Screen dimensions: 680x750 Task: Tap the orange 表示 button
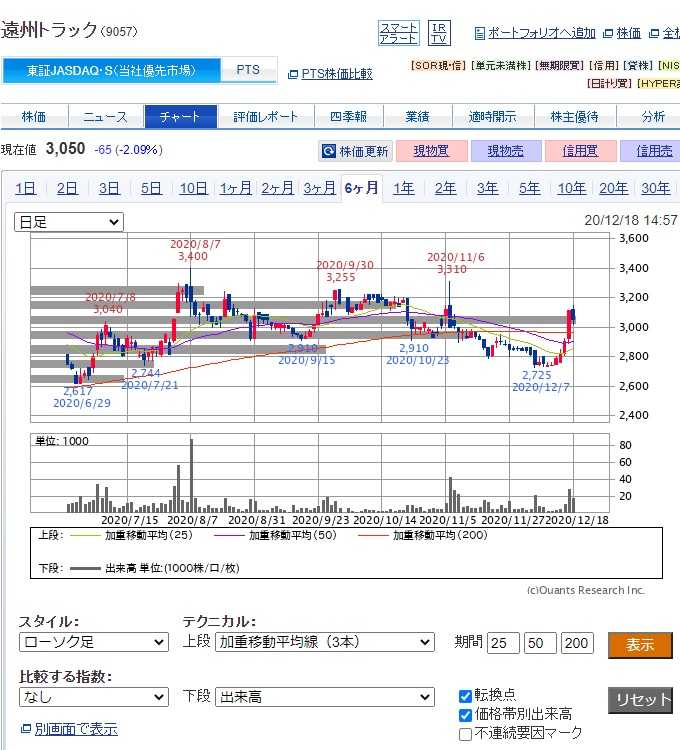pyautogui.click(x=640, y=645)
